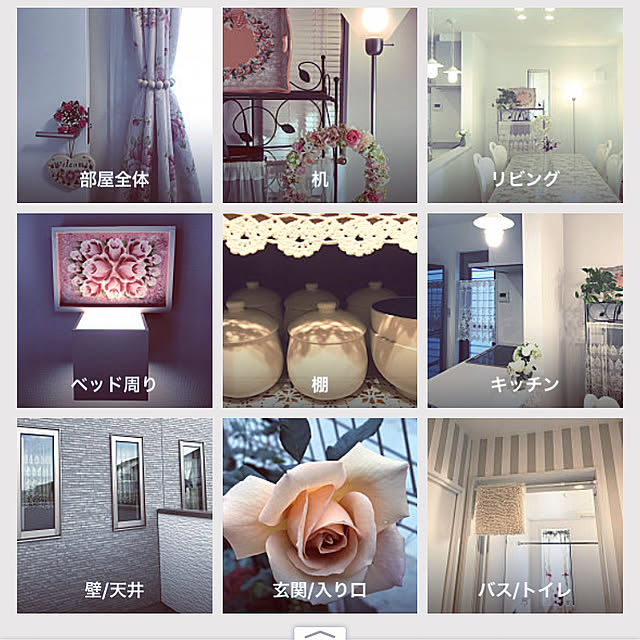Image resolution: width=640 pixels, height=640 pixels.
Task: Open the 壁/天井 category tile
Action: (115, 515)
